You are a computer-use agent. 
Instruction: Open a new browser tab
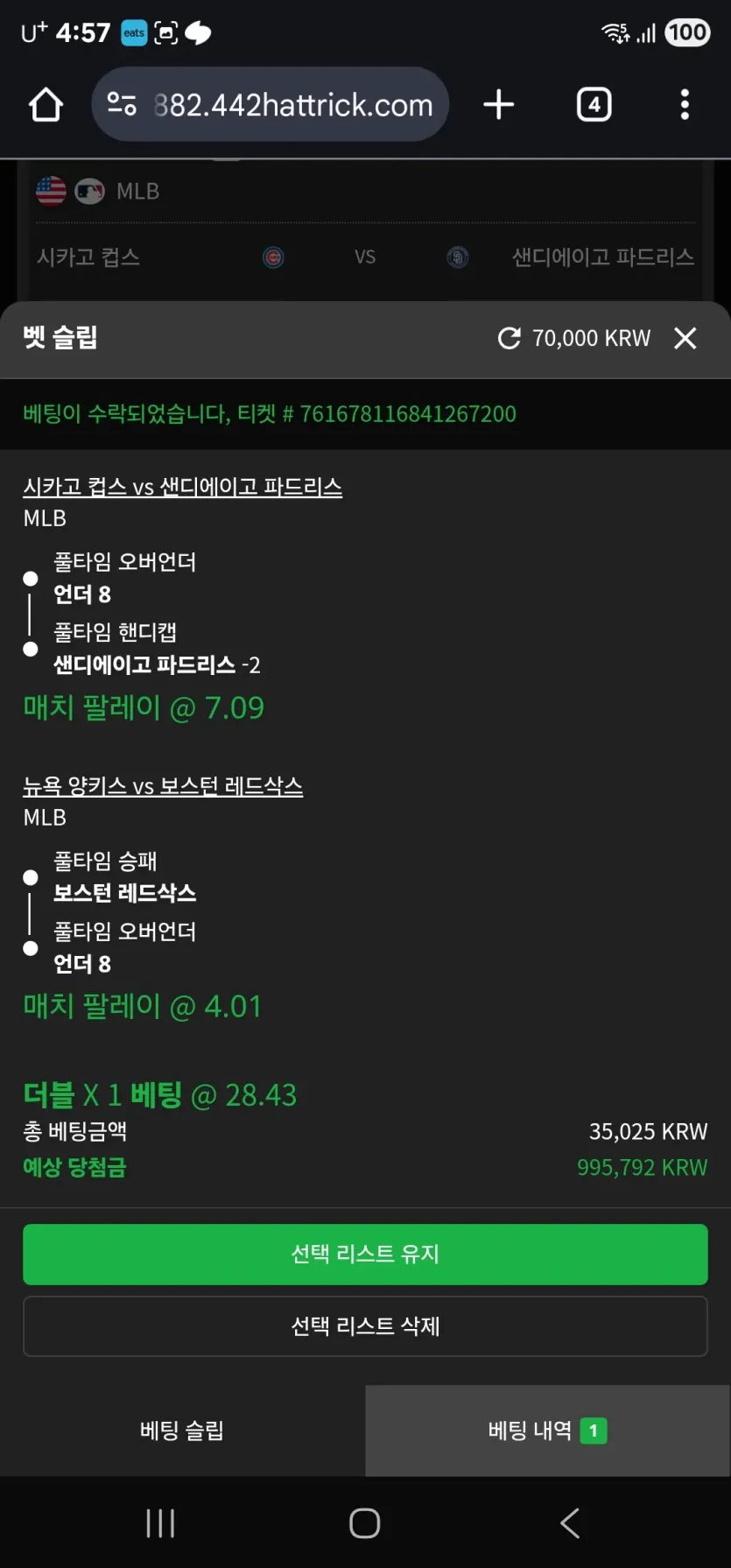tap(498, 105)
